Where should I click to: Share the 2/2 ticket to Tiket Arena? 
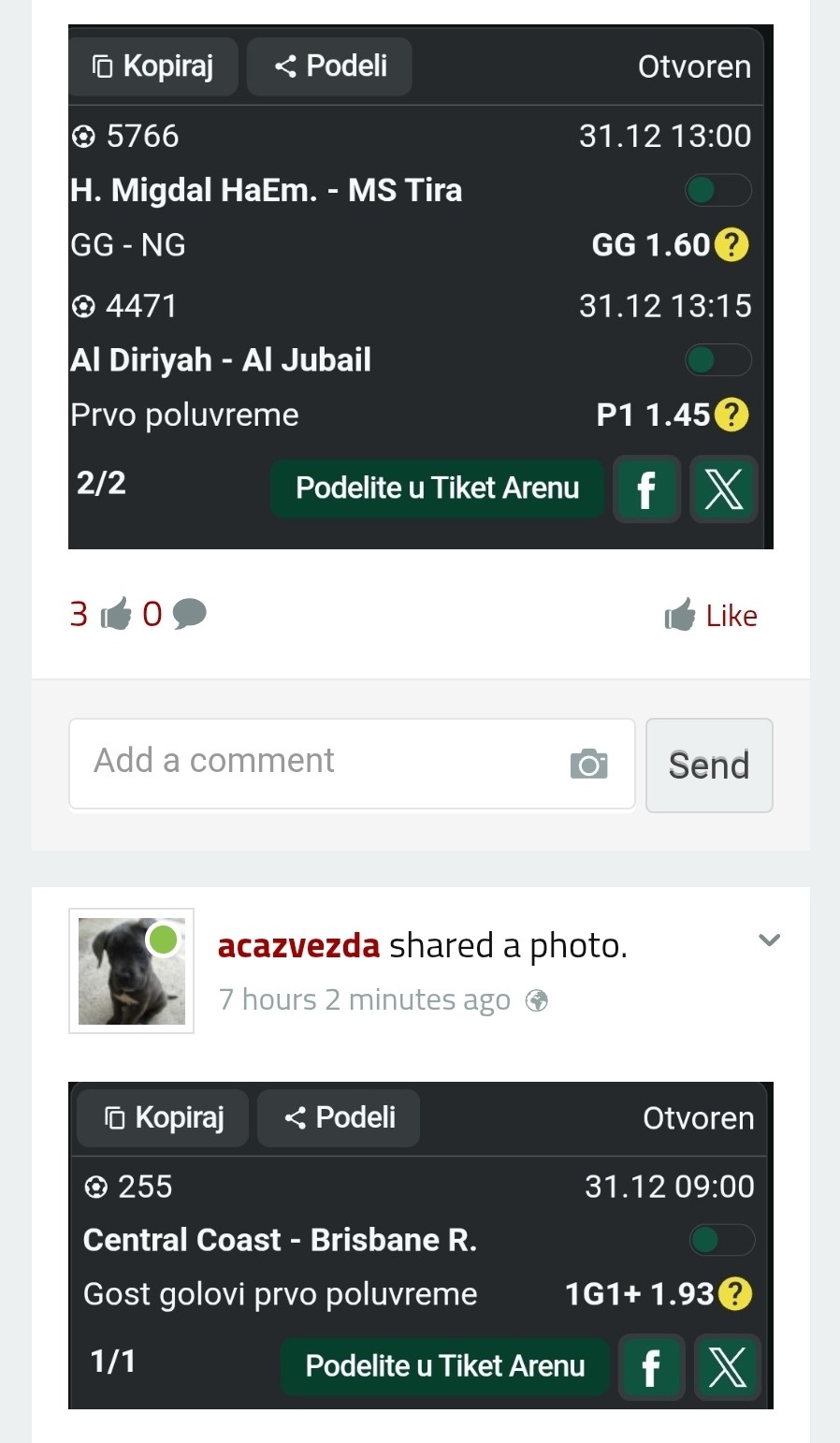[x=437, y=488]
